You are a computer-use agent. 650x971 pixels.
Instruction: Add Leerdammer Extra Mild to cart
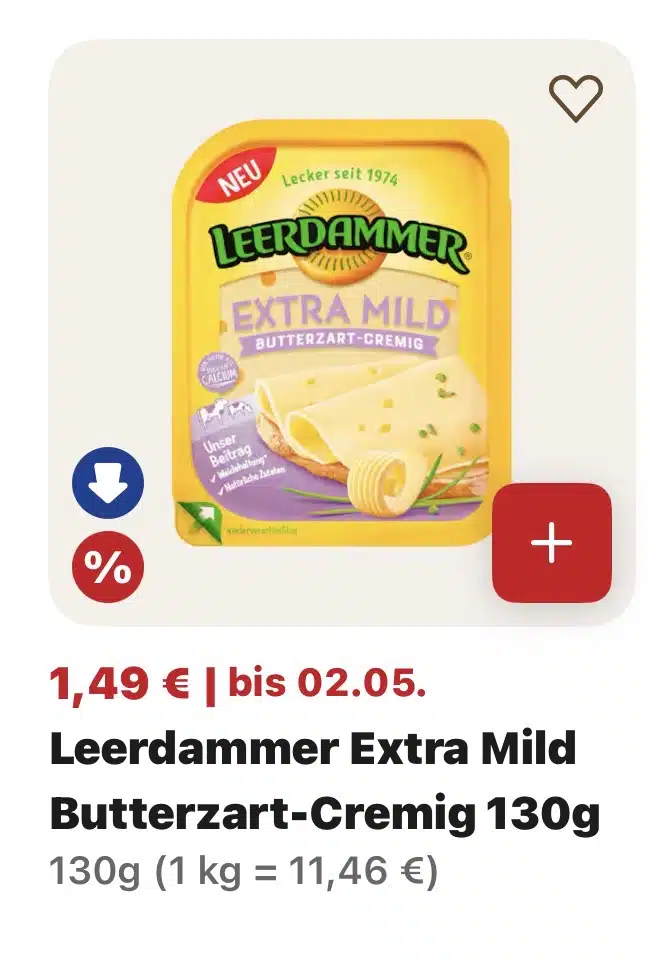pos(551,543)
